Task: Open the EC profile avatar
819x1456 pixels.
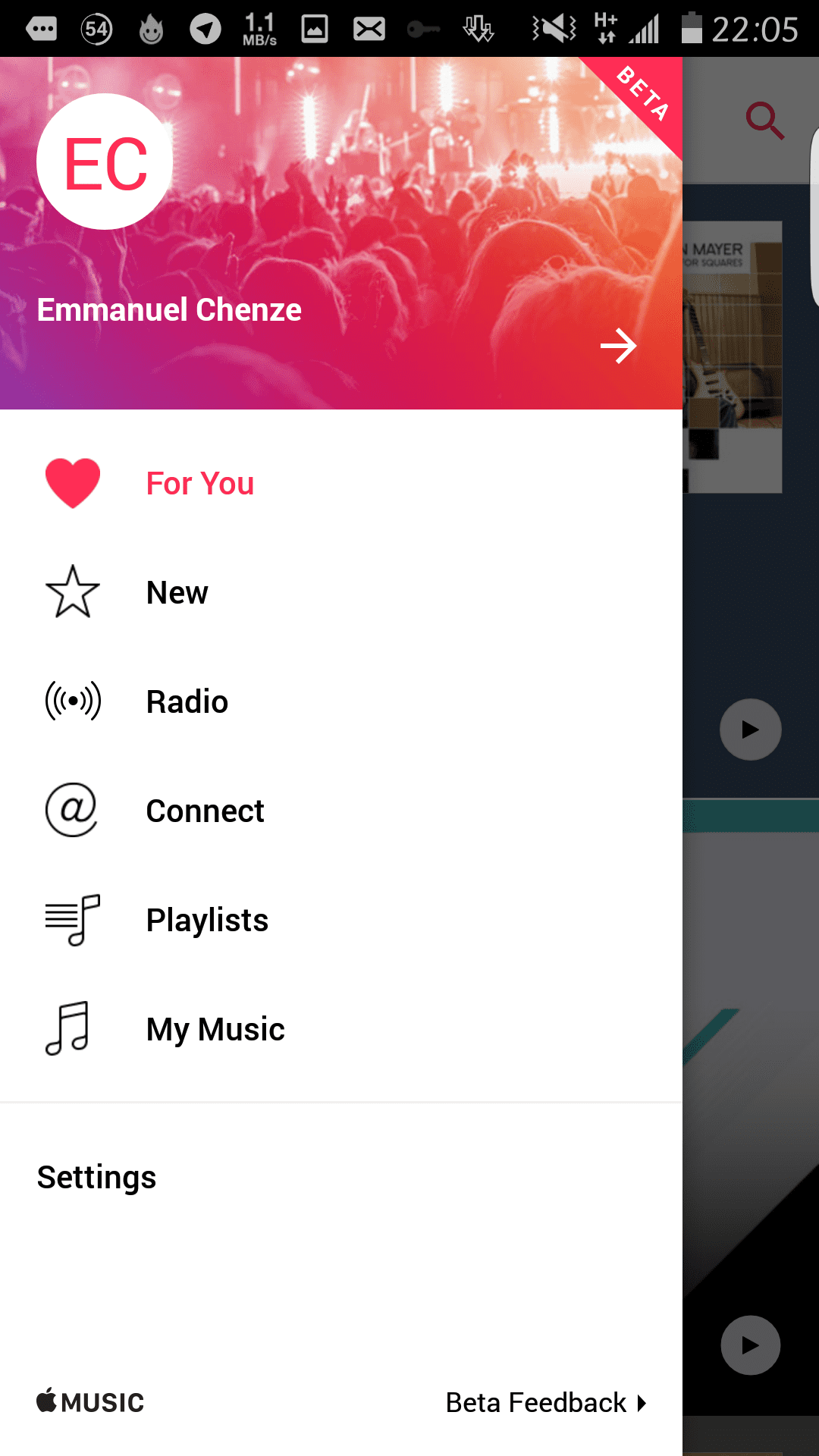Action: click(x=105, y=162)
